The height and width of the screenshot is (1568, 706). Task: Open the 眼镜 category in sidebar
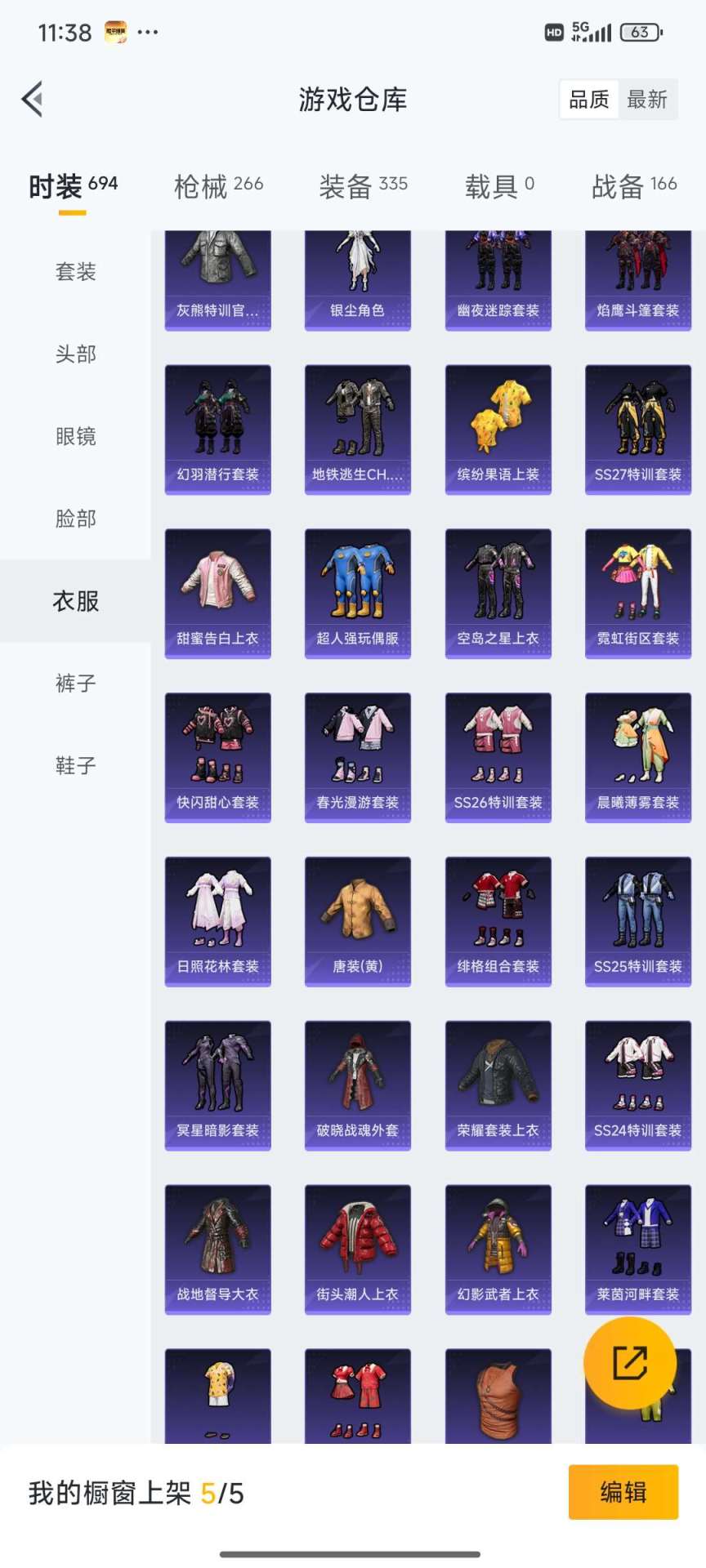point(74,437)
